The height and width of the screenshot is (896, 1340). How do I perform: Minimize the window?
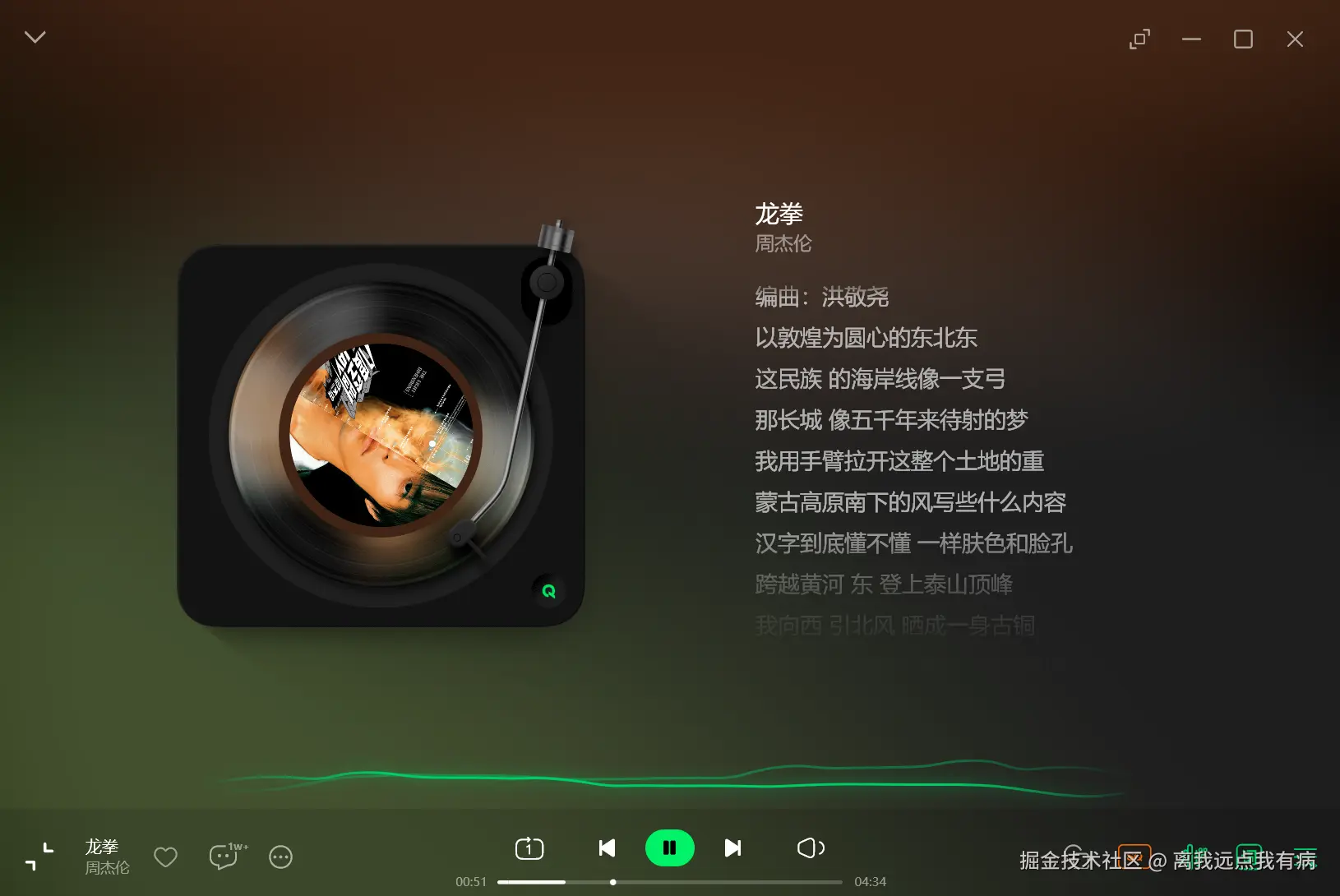tap(1191, 39)
